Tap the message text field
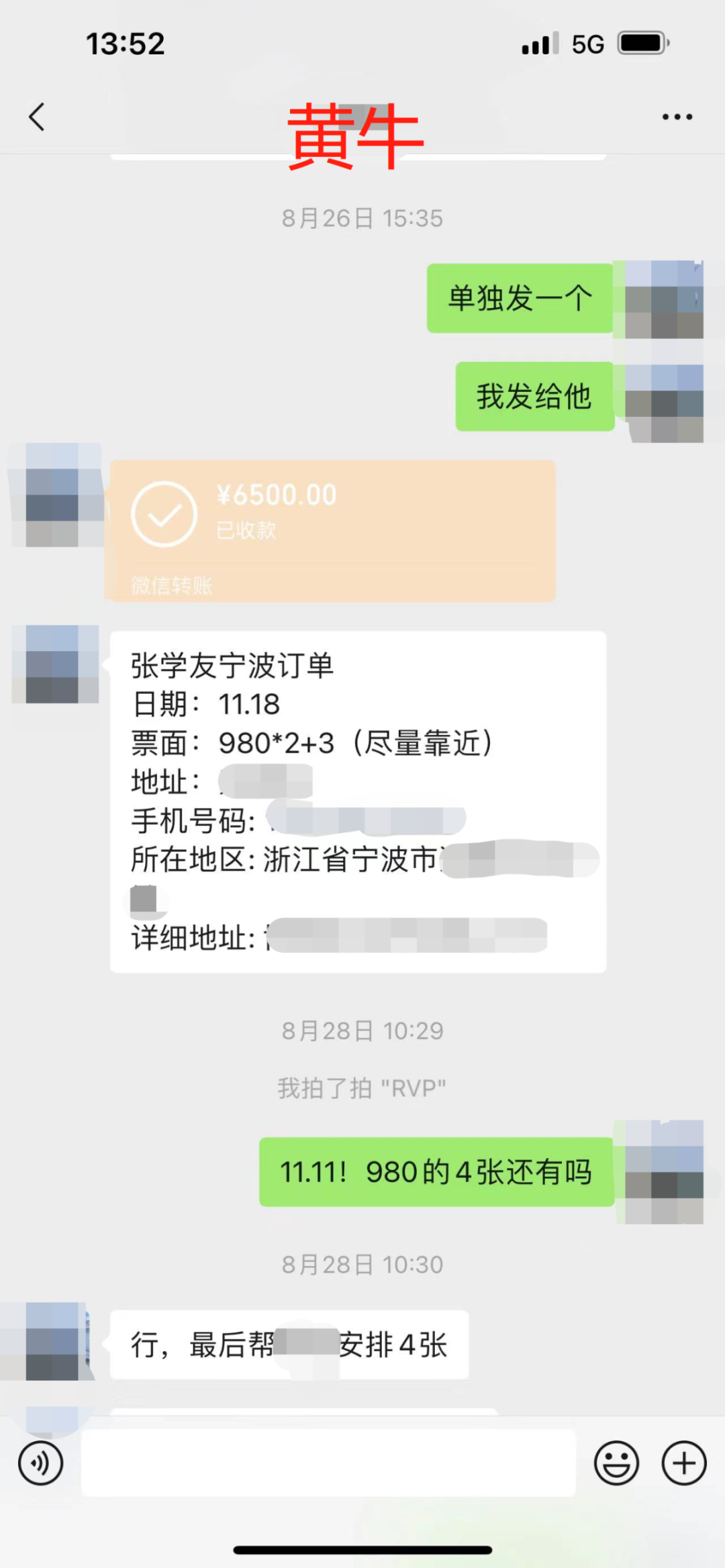The width and height of the screenshot is (725, 1568). pyautogui.click(x=328, y=1463)
